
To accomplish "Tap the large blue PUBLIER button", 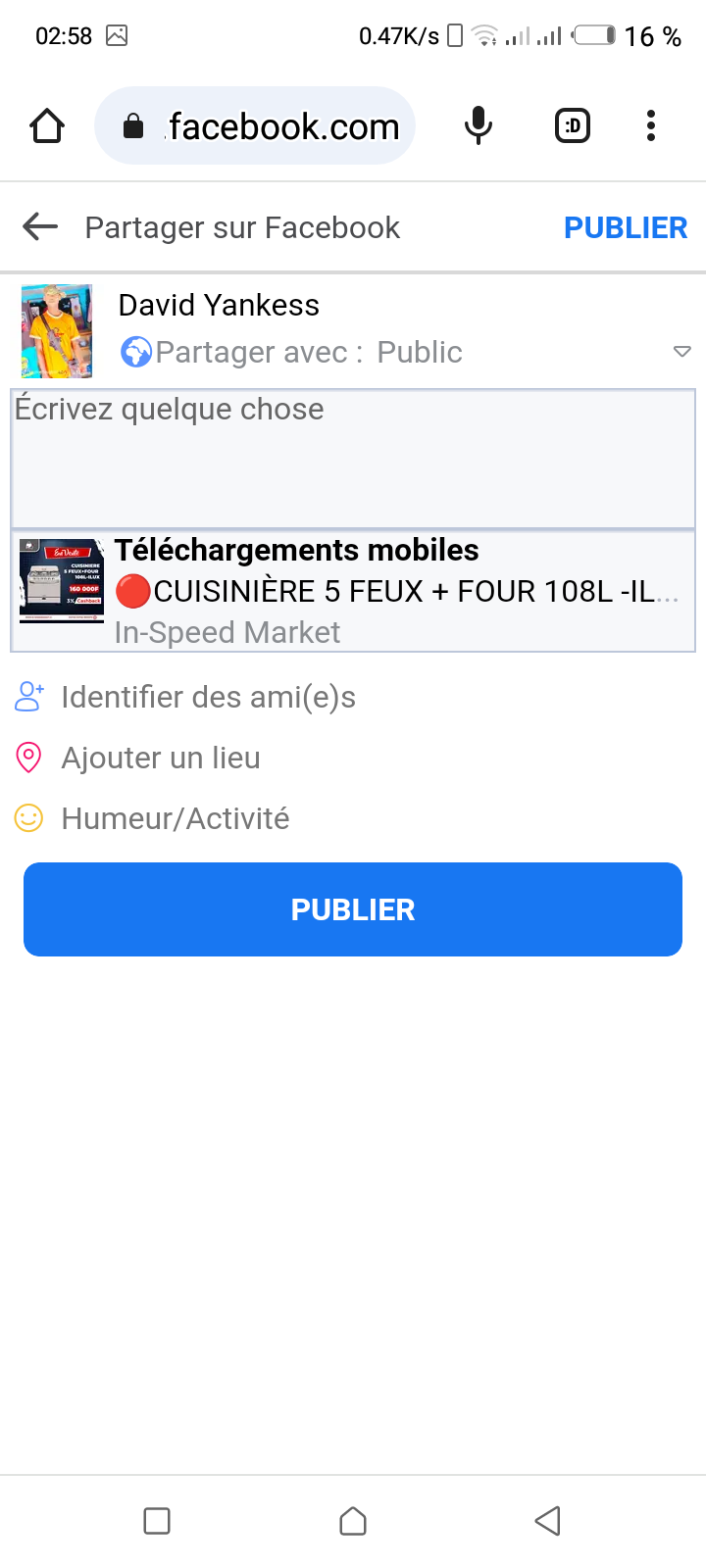I will click(353, 909).
